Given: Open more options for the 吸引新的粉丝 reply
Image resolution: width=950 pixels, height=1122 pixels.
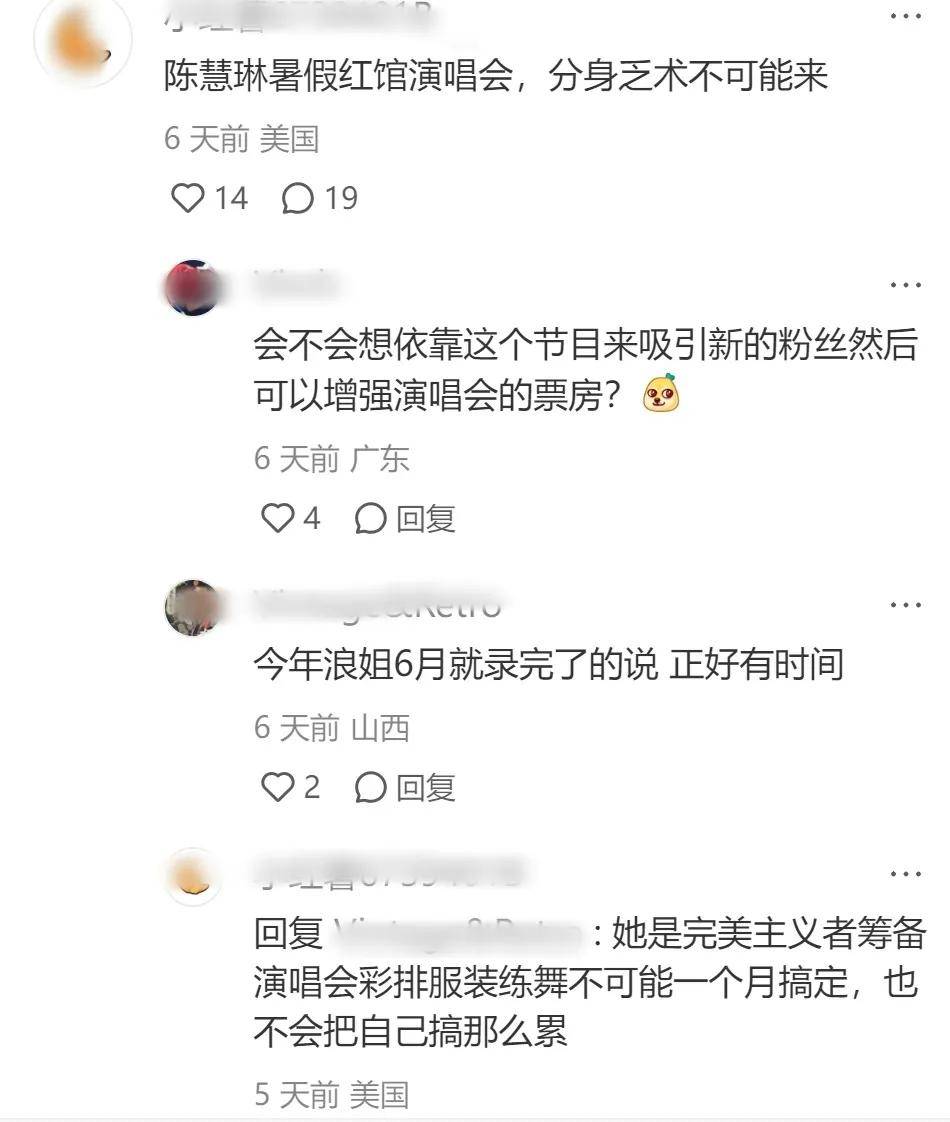Looking at the screenshot, I should click(x=905, y=285).
